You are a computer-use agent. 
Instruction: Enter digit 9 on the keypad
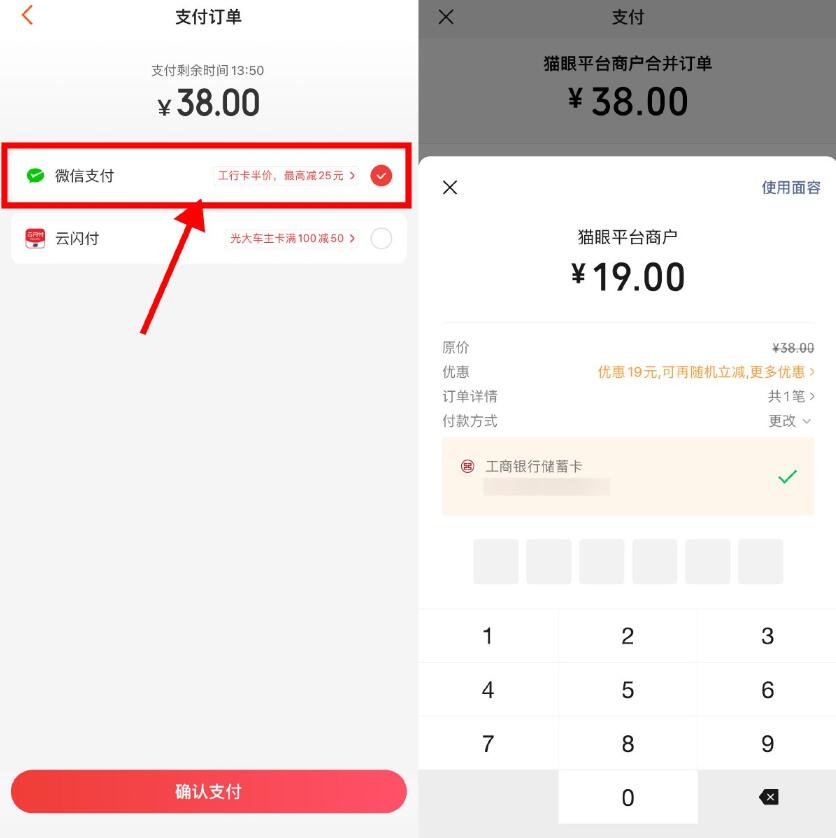point(767,744)
